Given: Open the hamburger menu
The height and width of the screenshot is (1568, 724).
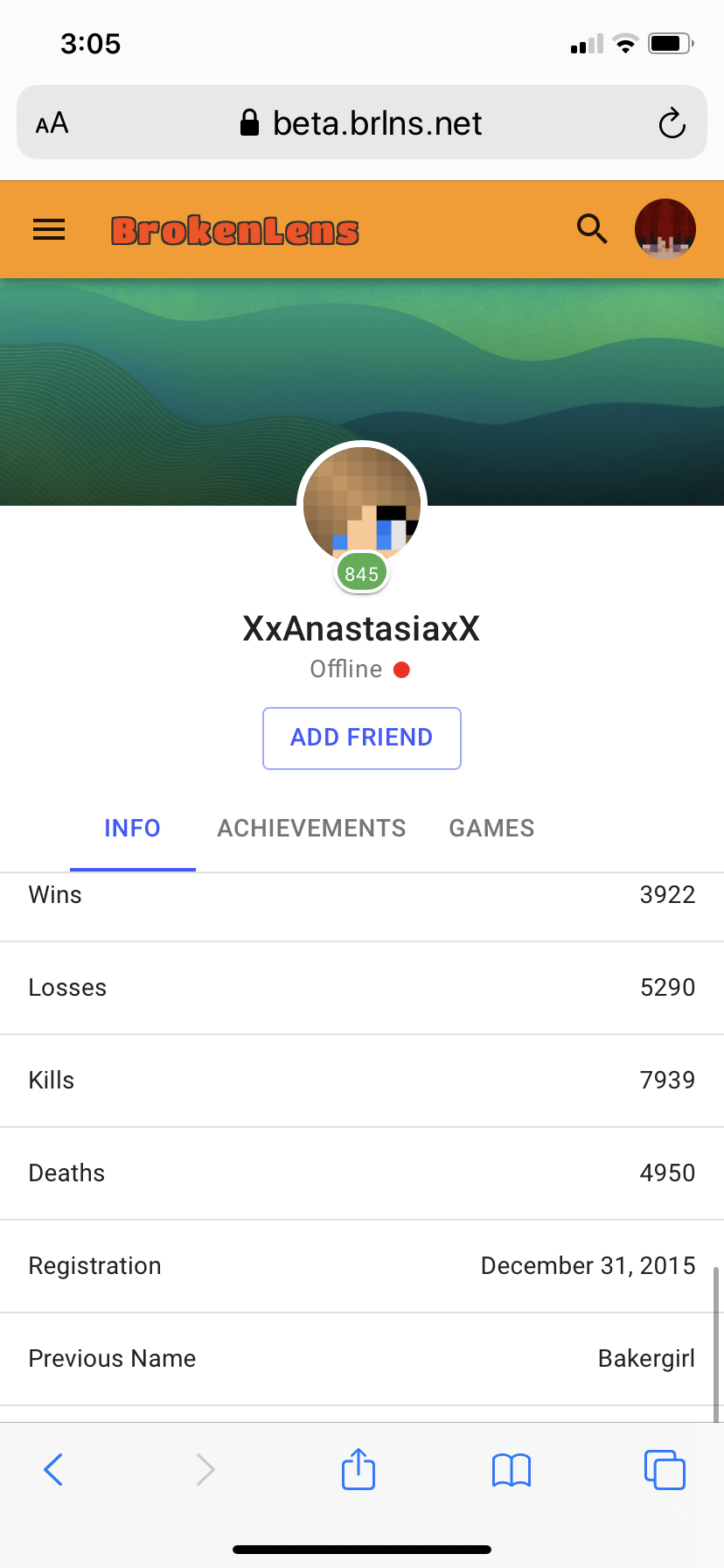Looking at the screenshot, I should 49,230.
